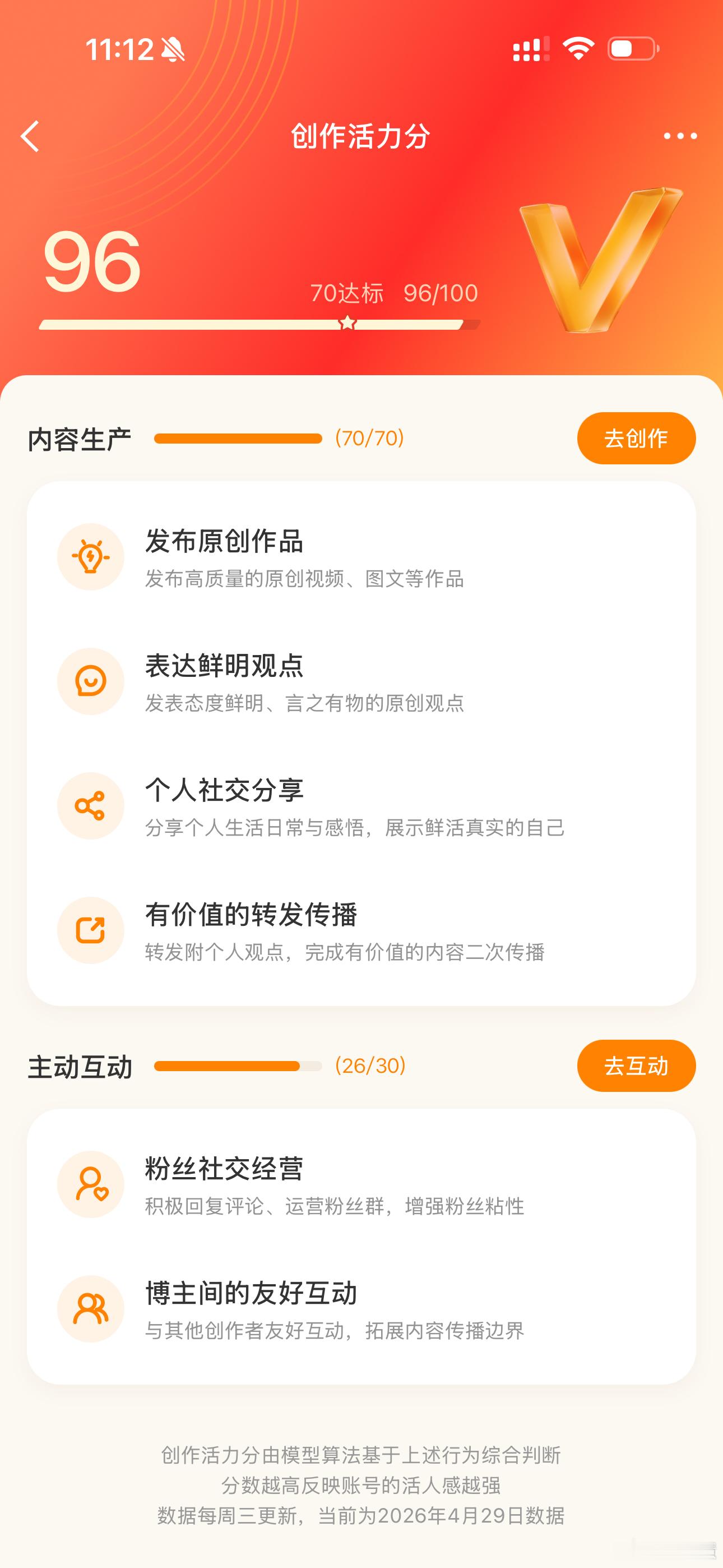This screenshot has height=1568, width=723.
Task: Tap the 发布原创作品 lightbulb icon
Action: (x=90, y=556)
